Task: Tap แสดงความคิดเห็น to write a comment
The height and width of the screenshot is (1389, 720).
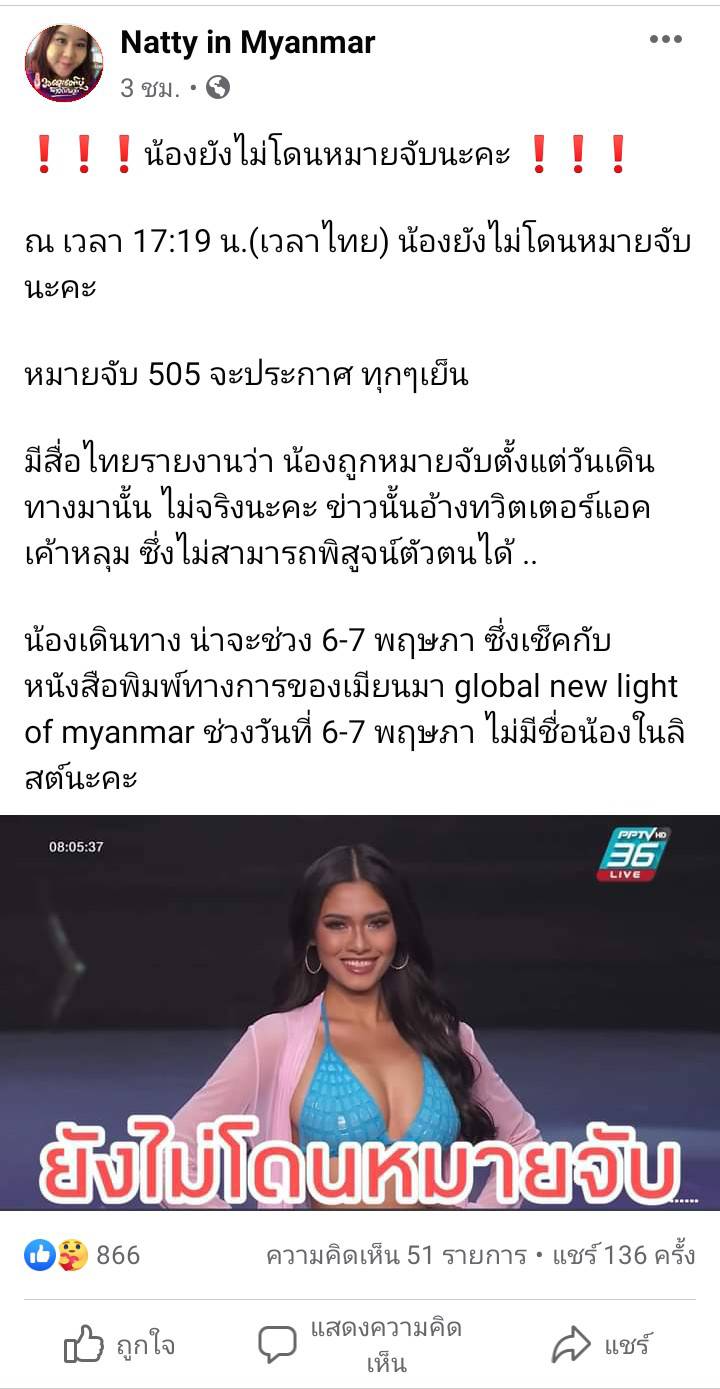Action: 360,1345
